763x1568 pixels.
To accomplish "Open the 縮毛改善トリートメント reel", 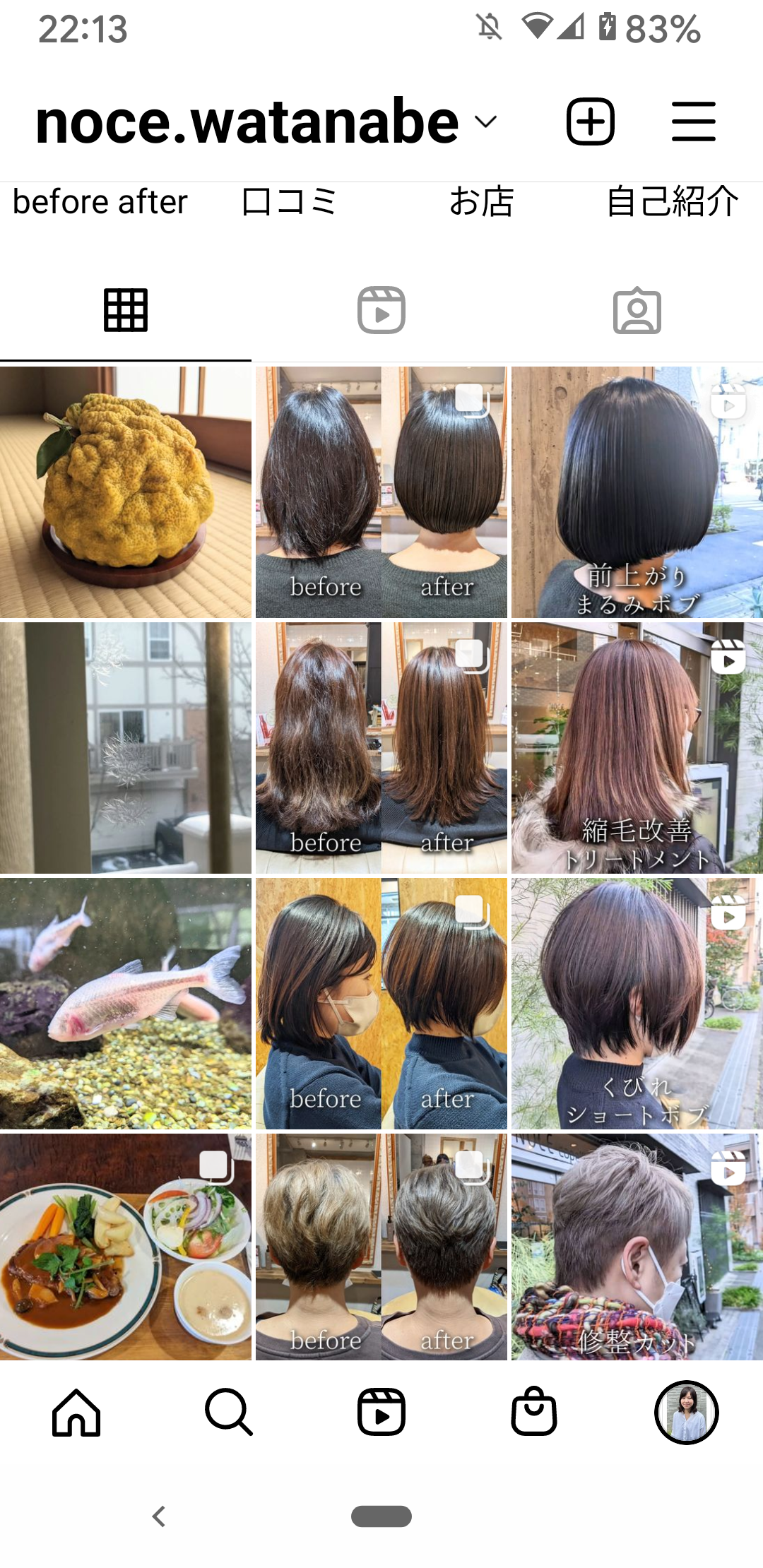I will tap(637, 748).
